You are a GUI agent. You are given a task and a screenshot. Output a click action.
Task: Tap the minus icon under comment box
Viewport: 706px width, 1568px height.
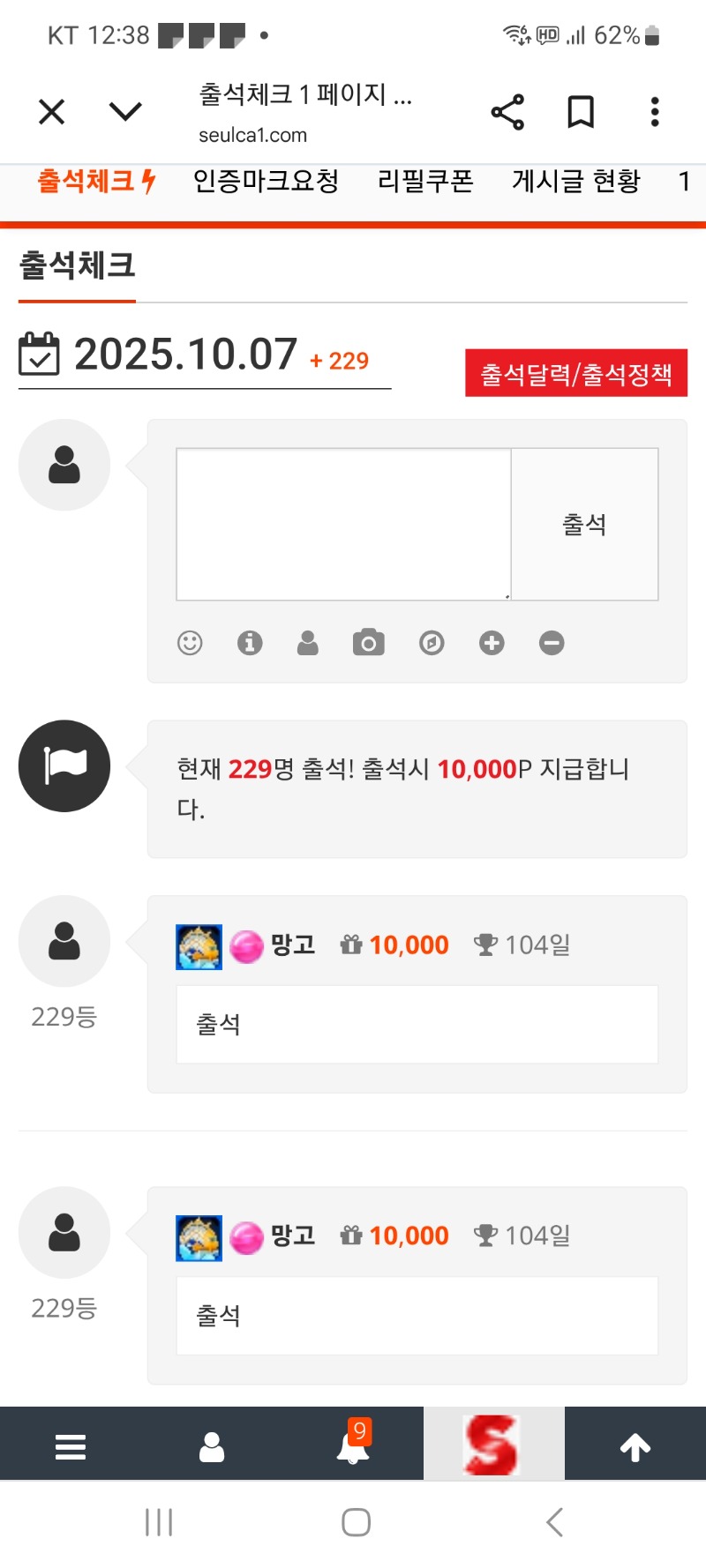[552, 643]
